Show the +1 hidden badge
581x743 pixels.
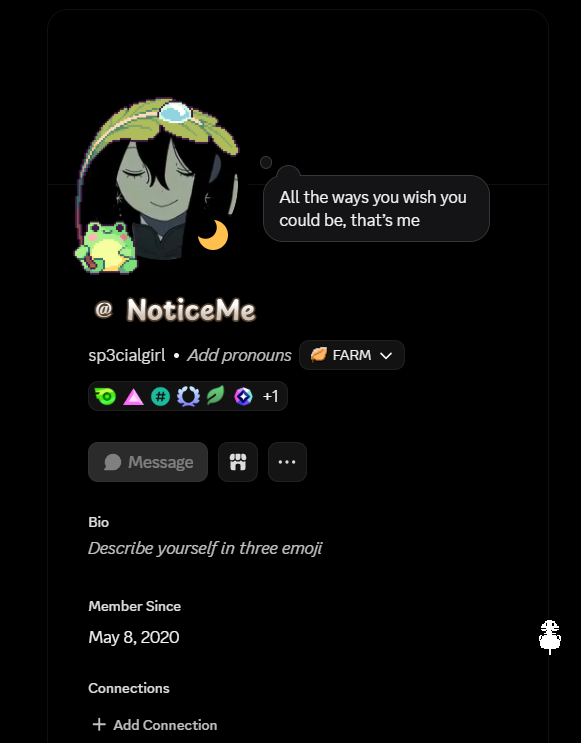point(271,396)
